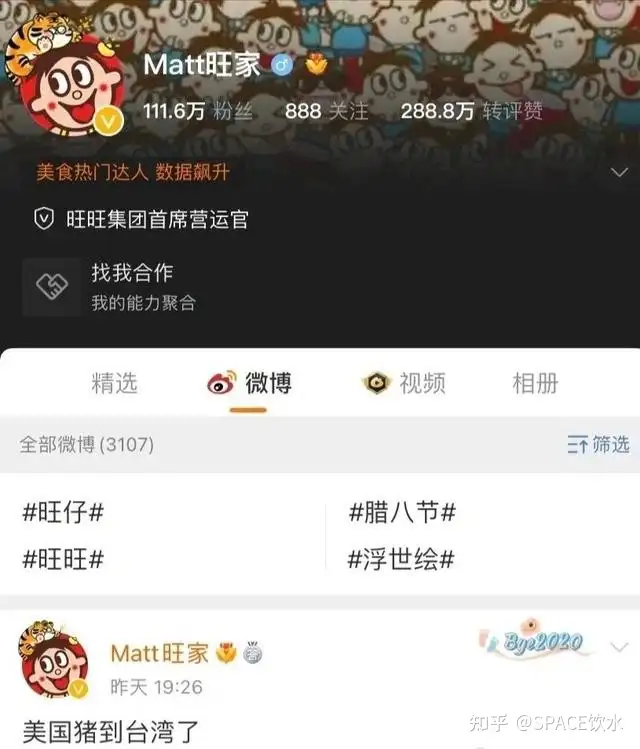Switch to the 视频 tab

pyautogui.click(x=404, y=383)
